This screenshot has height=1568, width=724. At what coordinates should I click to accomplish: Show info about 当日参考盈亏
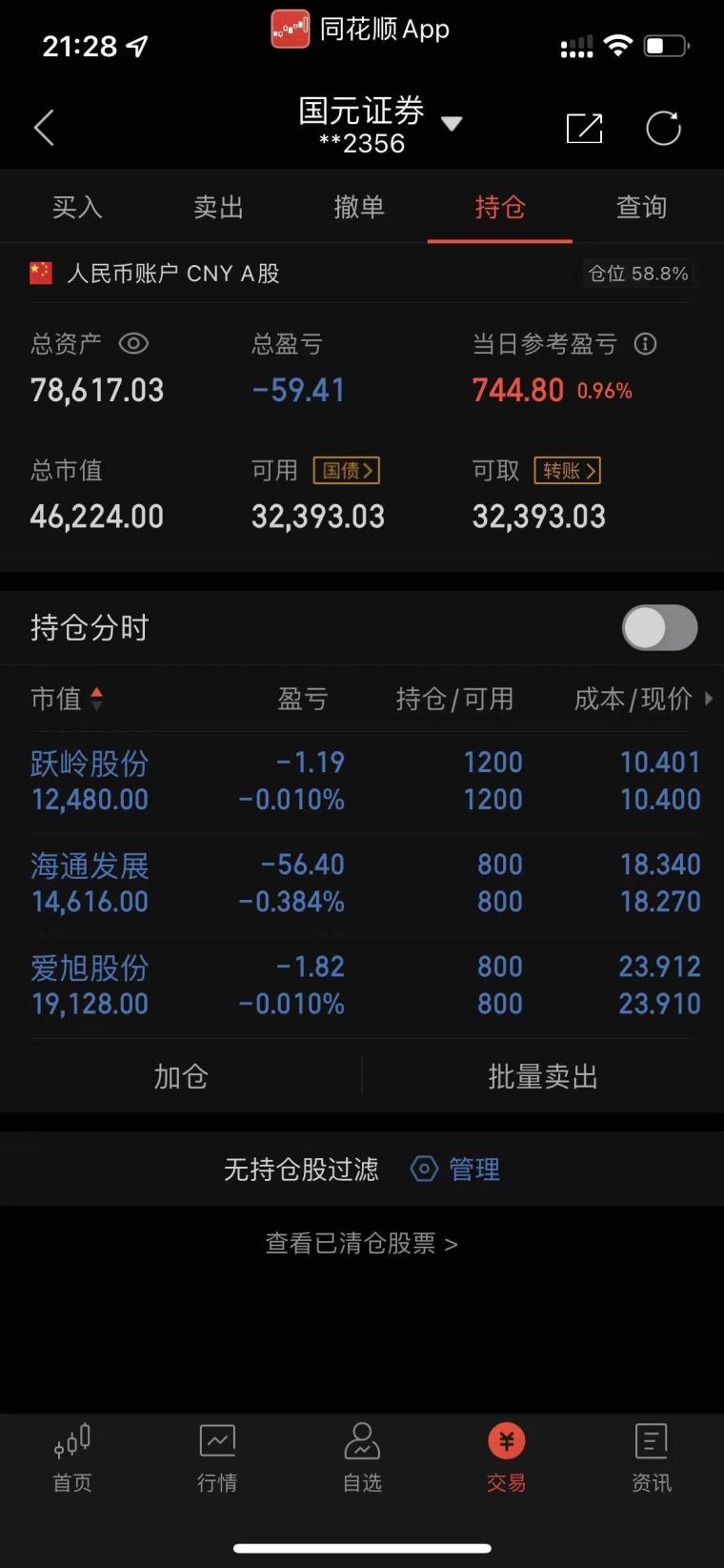coord(646,344)
